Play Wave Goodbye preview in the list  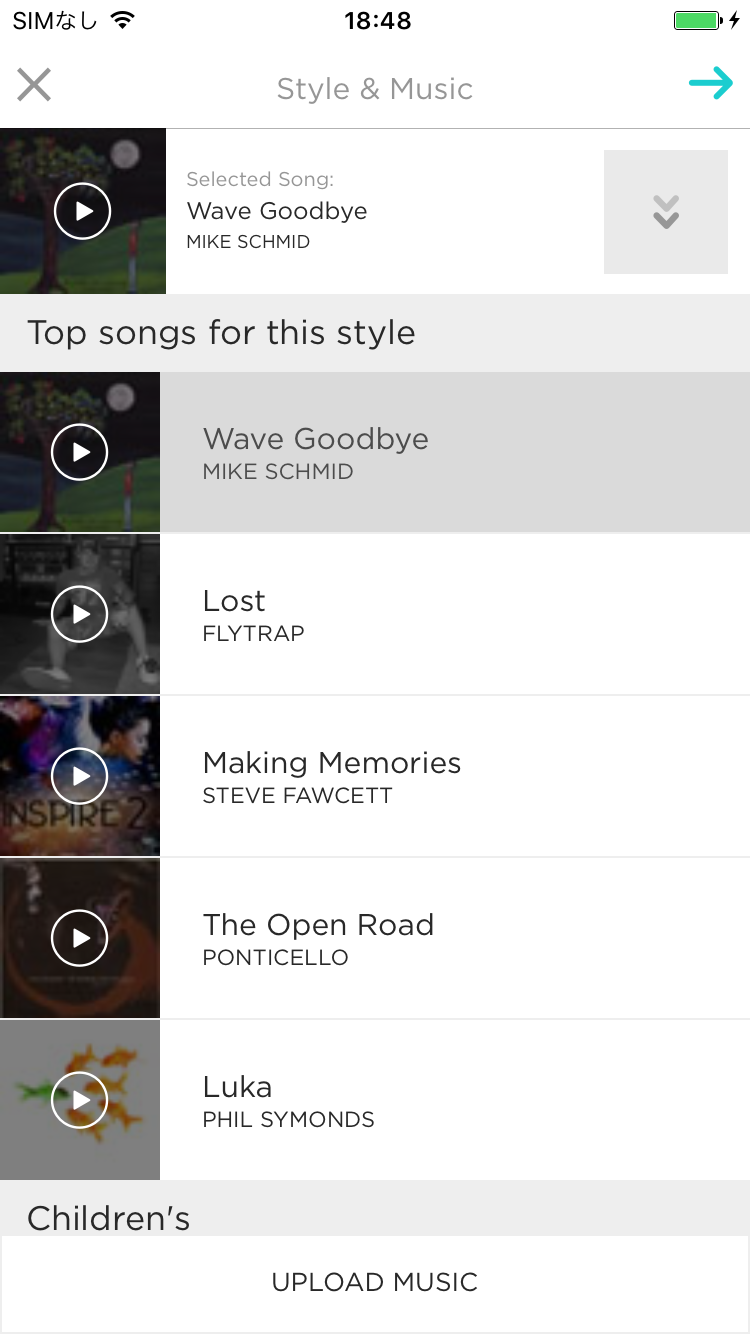click(79, 452)
